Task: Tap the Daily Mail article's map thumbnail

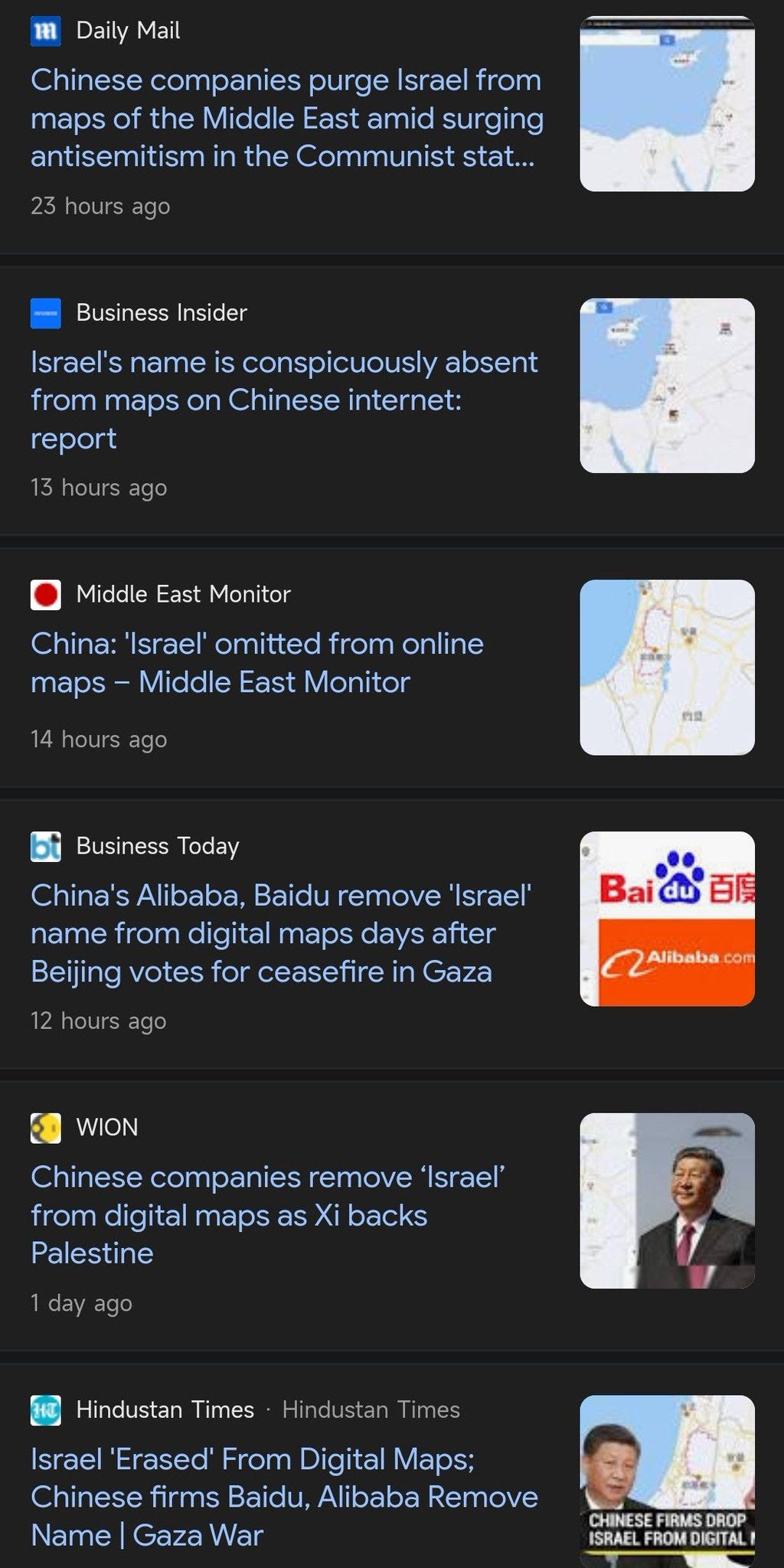Action: 667,103
